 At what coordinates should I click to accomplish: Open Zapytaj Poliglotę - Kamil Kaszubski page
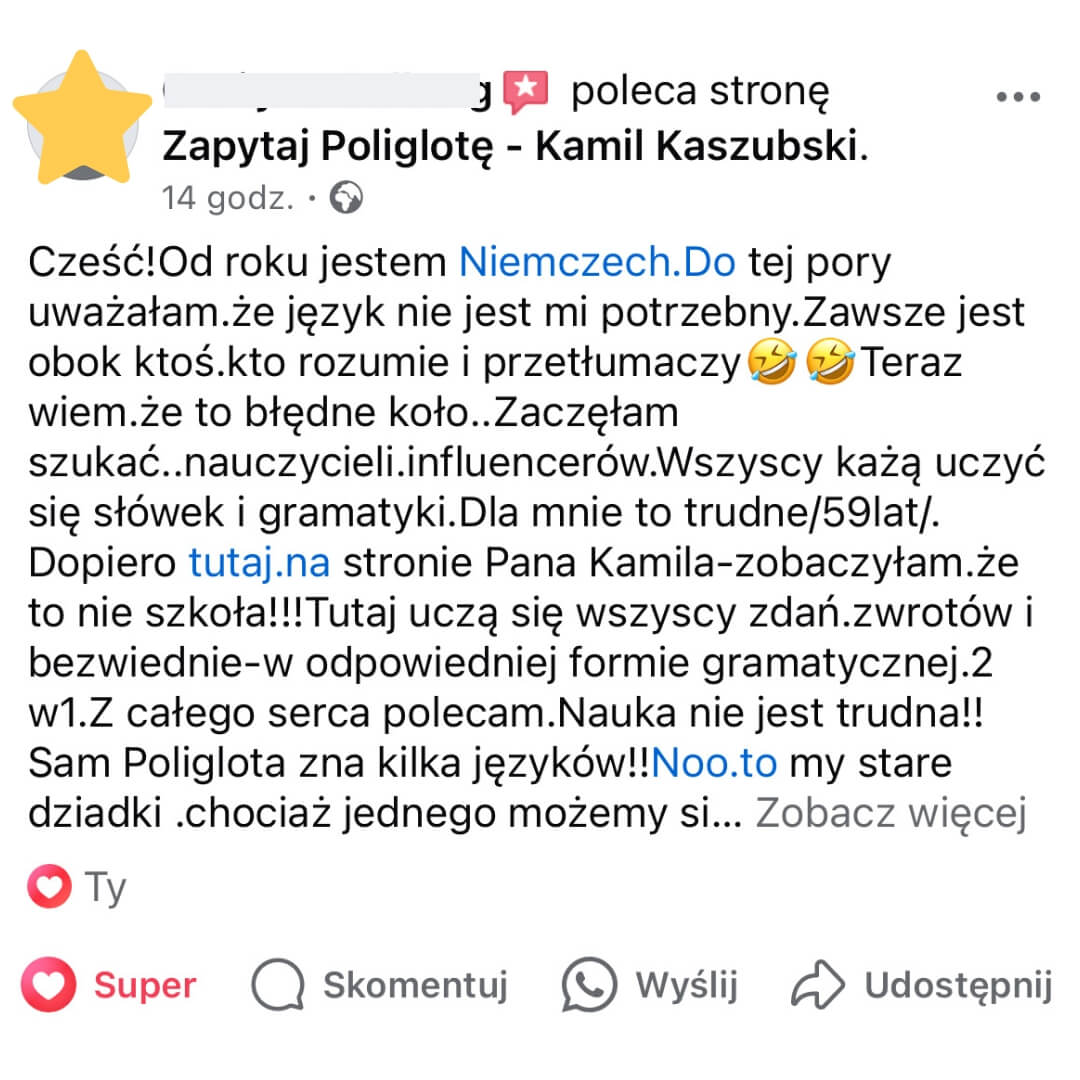pyautogui.click(x=510, y=147)
